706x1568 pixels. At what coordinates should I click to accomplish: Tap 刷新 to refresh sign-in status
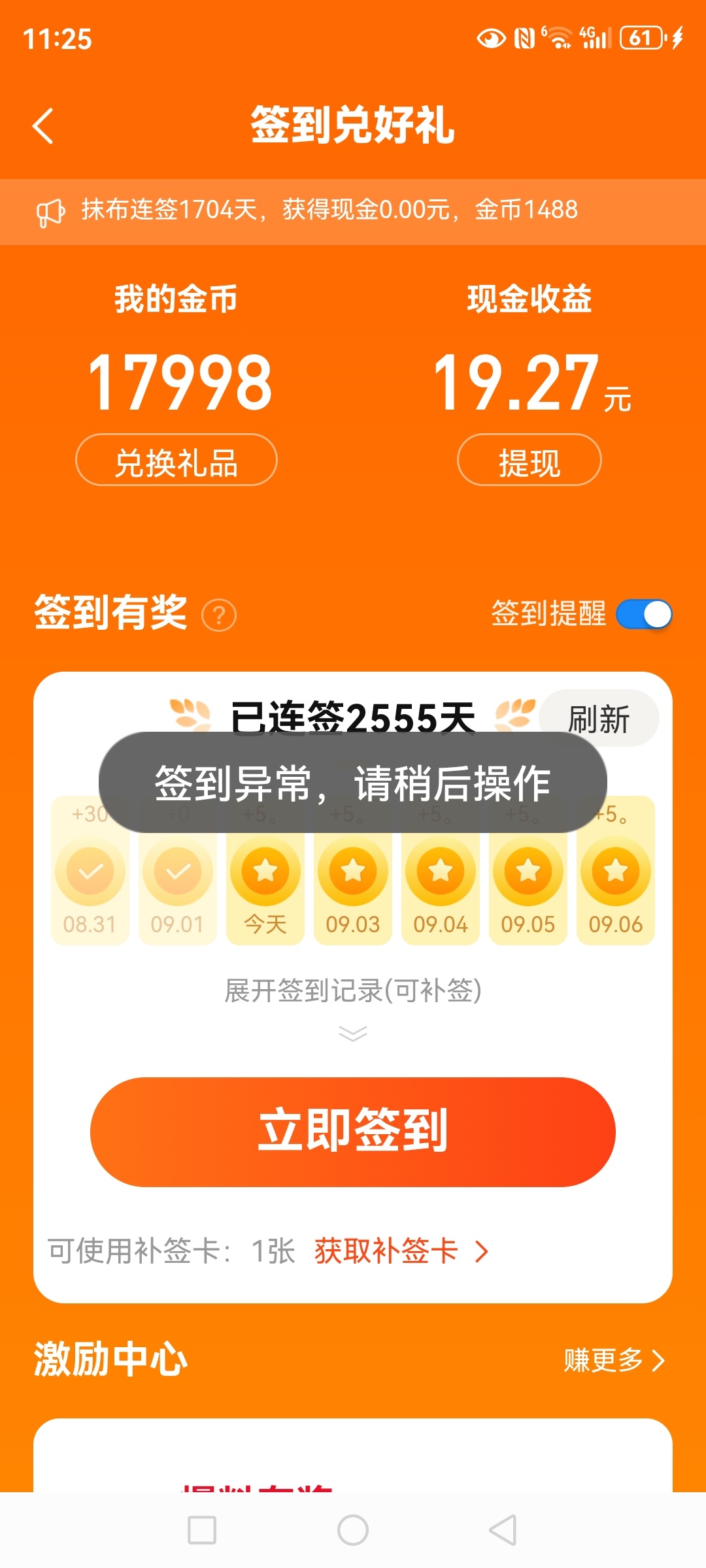(x=599, y=719)
